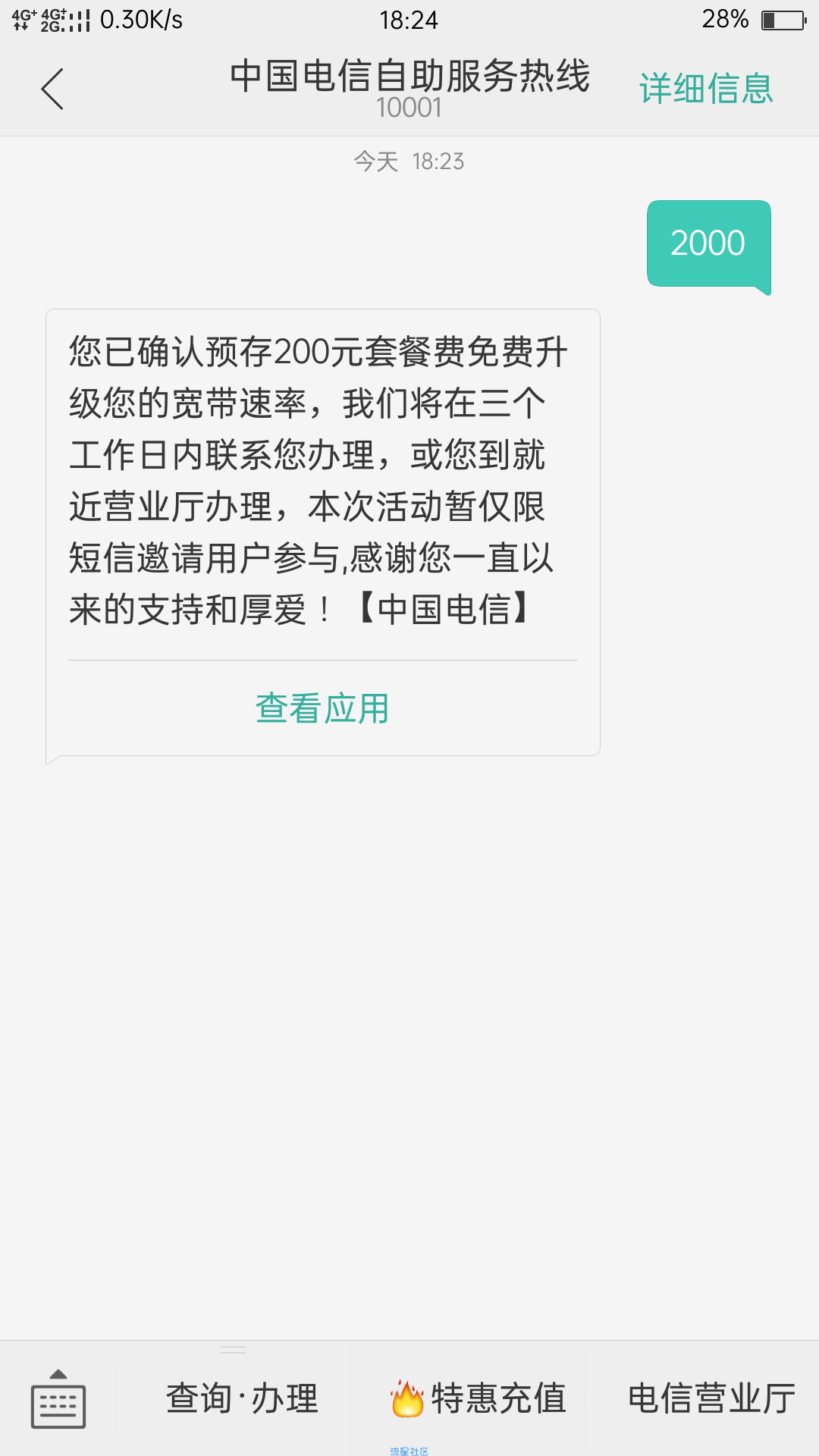Switch to keyboard input mode
The height and width of the screenshot is (1456, 819).
tap(58, 1398)
